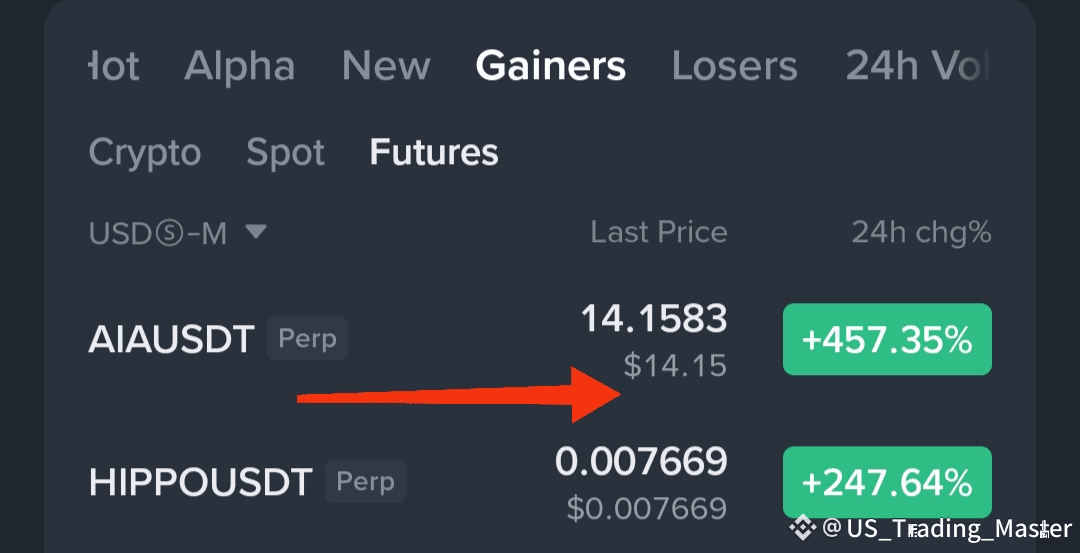This screenshot has height=553, width=1080.
Task: Switch to the 24h Vol tab
Action: [x=917, y=66]
